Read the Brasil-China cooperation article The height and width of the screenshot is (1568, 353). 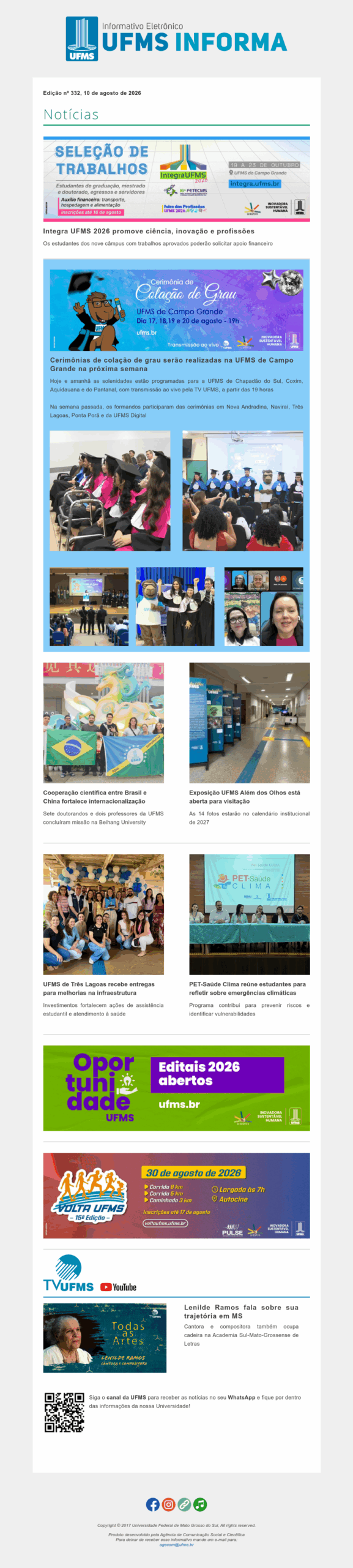tap(94, 797)
